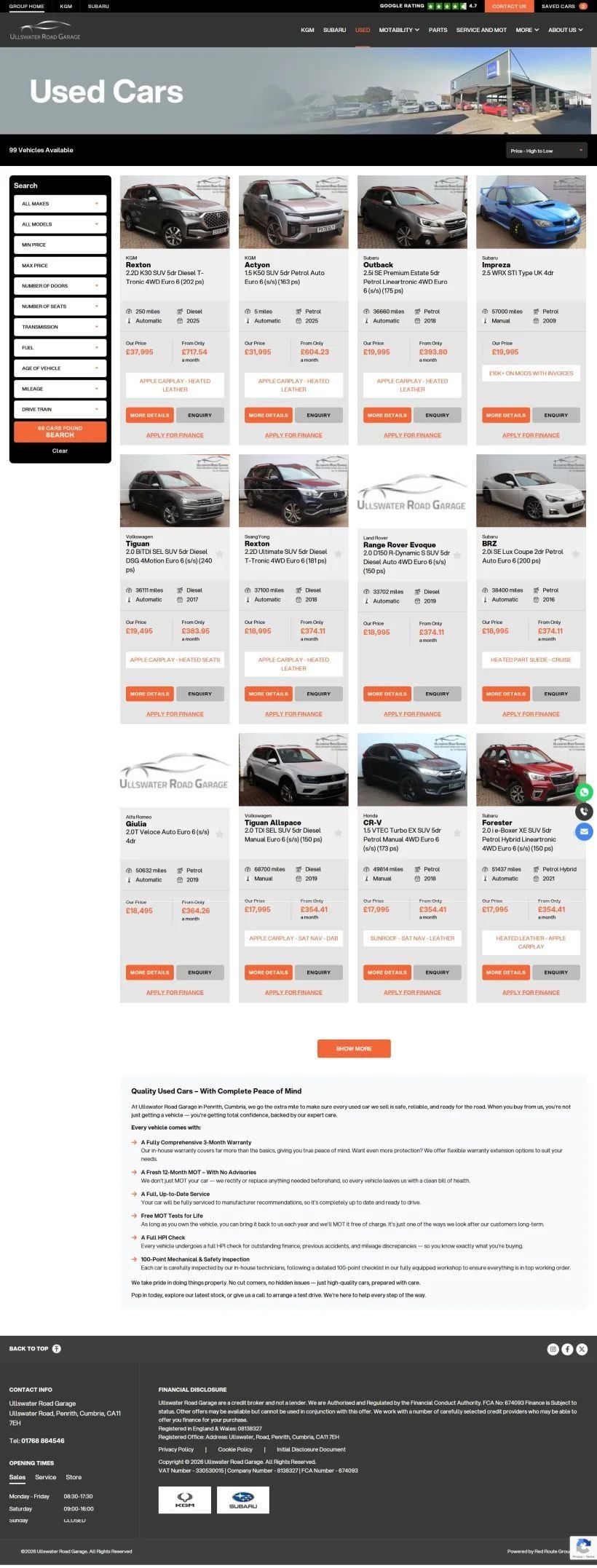Viewport: 597px width, 1568px height.
Task: Expand the All Makes filter
Action: pyautogui.click(x=60, y=204)
